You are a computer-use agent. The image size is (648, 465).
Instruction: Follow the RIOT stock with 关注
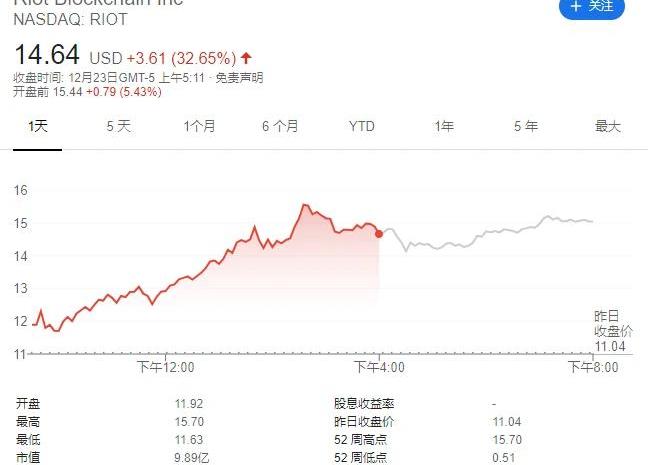(591, 8)
